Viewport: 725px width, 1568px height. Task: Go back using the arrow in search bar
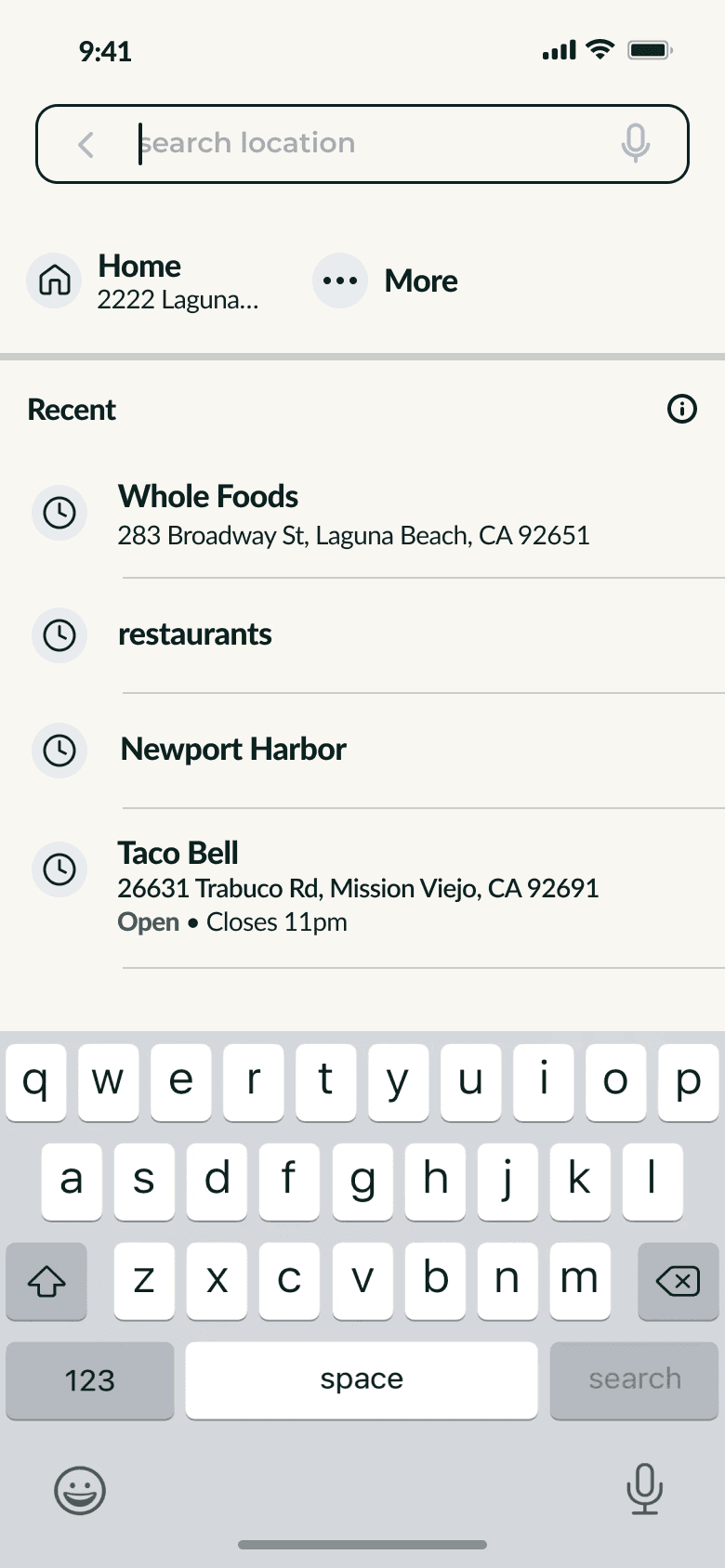(x=86, y=144)
